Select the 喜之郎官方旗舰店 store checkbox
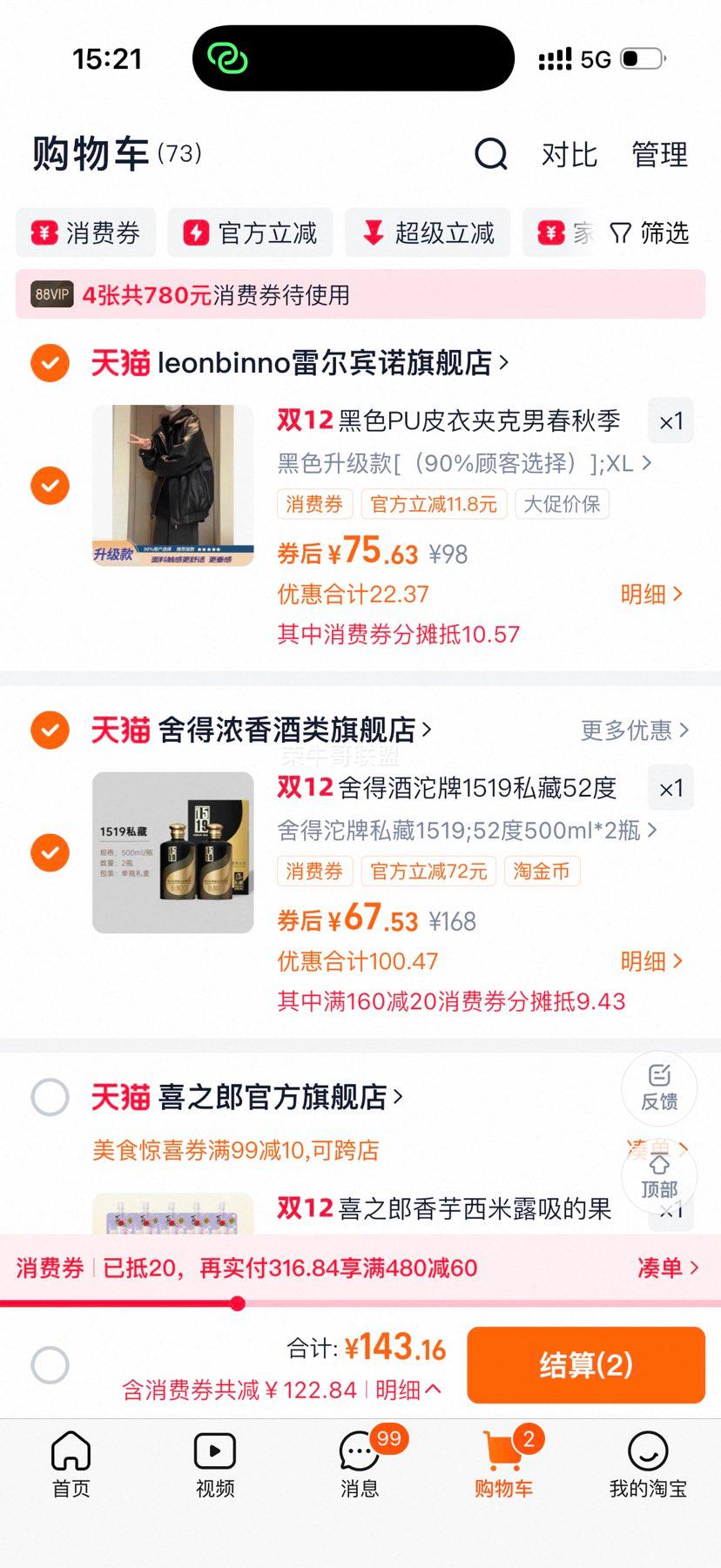Viewport: 721px width, 1568px height. [50, 1097]
